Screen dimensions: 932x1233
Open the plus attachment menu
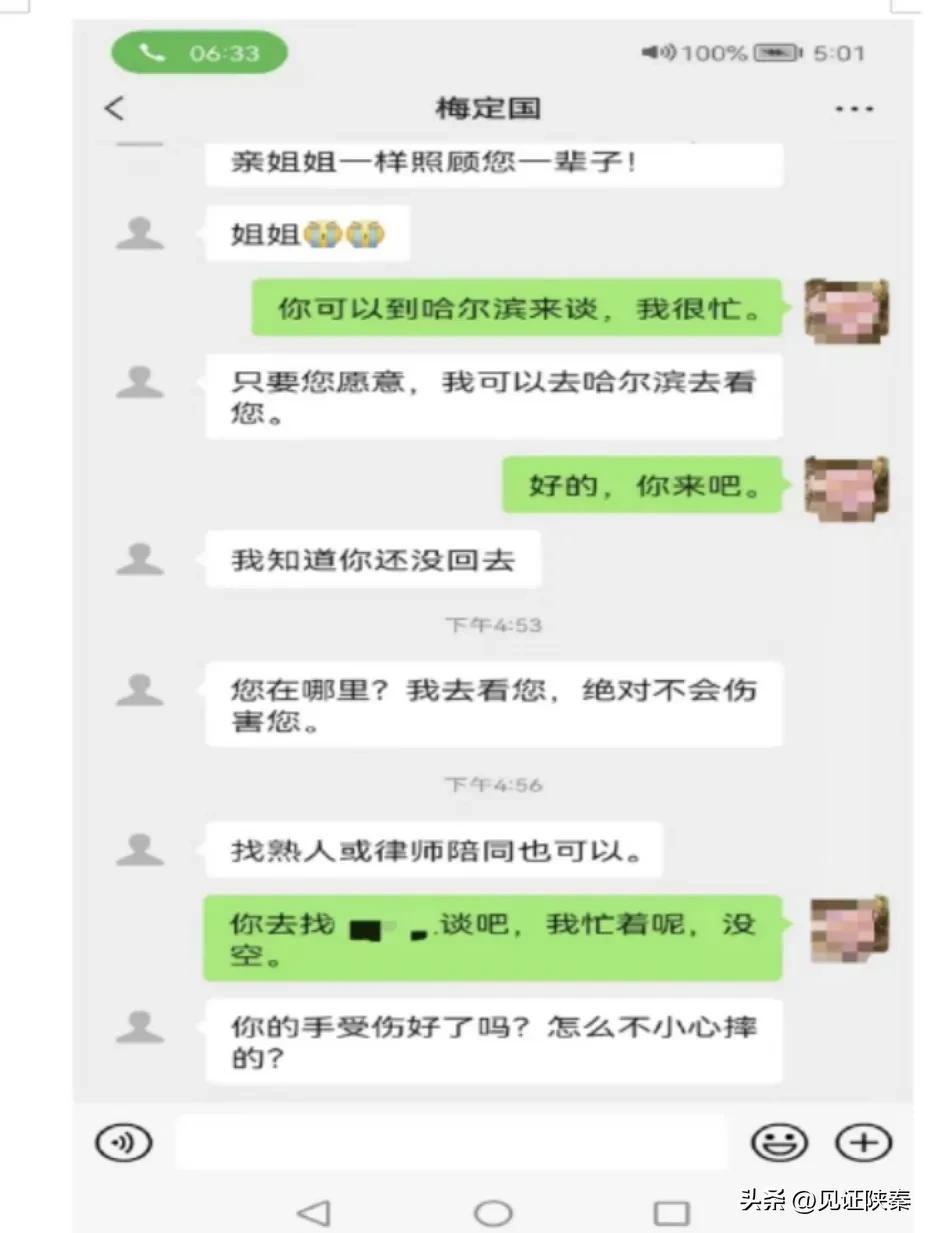point(863,1142)
